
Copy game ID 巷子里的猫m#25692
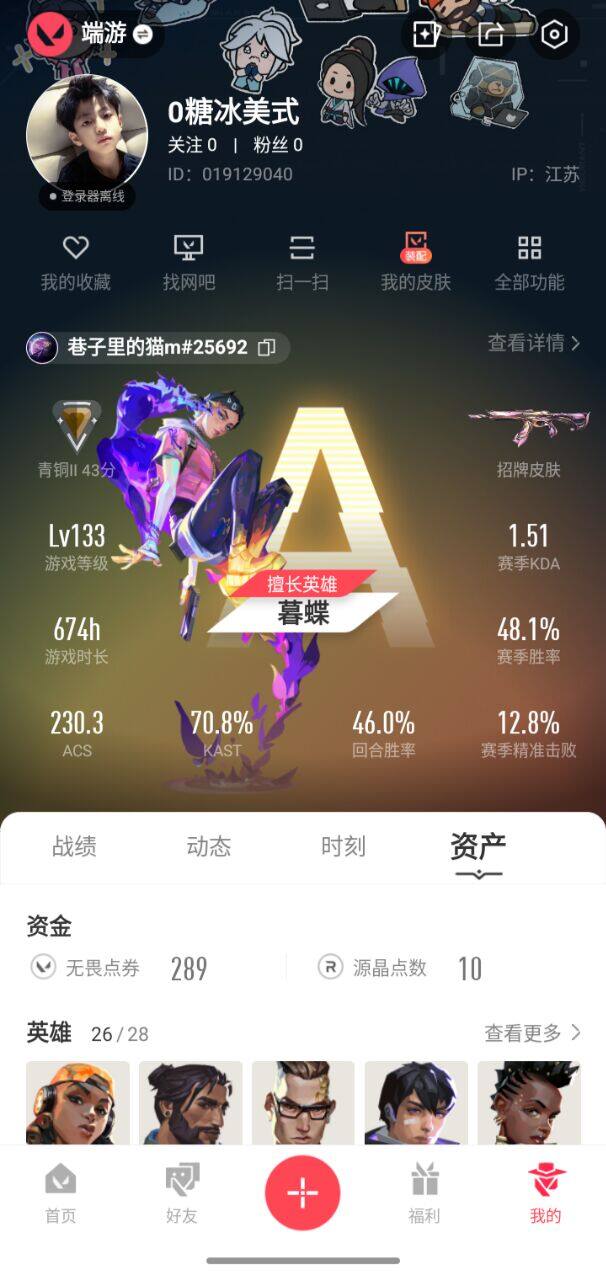point(267,348)
